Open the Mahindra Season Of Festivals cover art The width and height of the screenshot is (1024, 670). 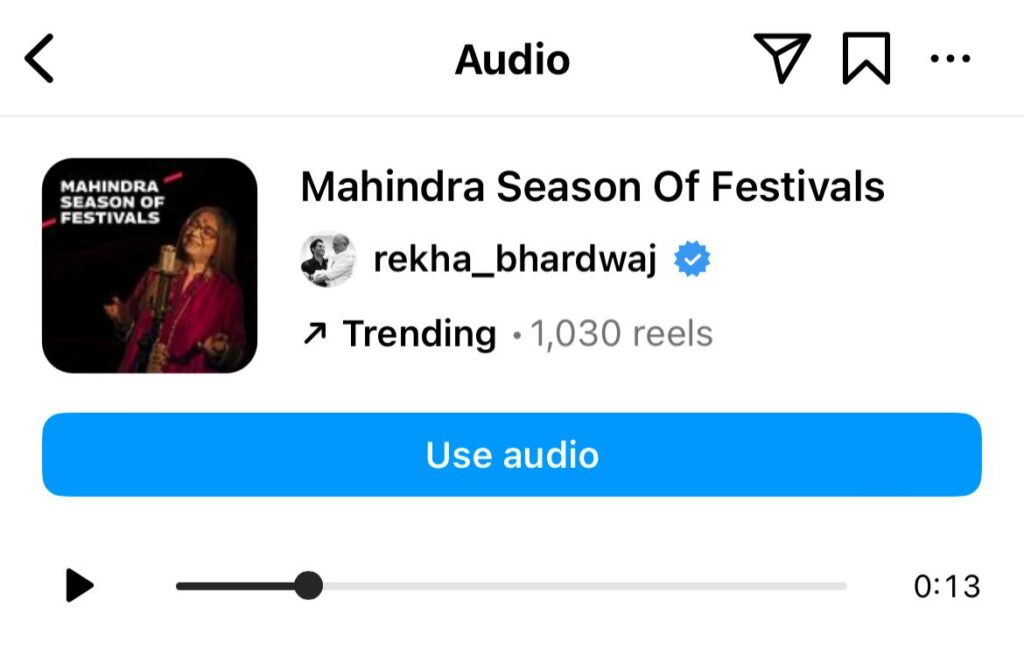(x=149, y=266)
